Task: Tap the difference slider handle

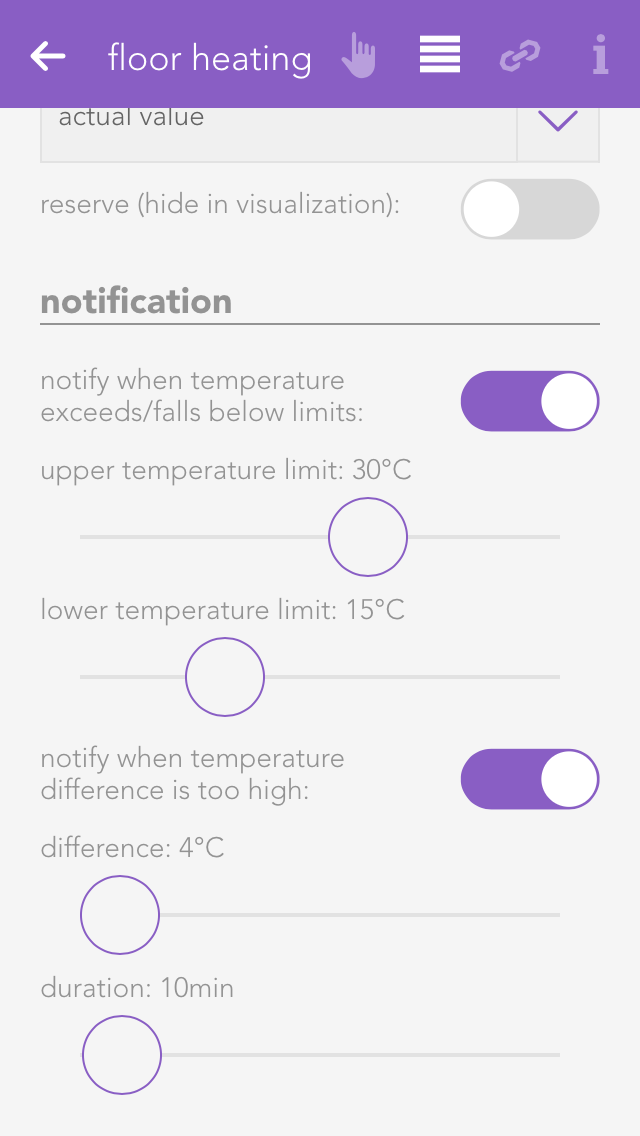Action: coord(120,915)
